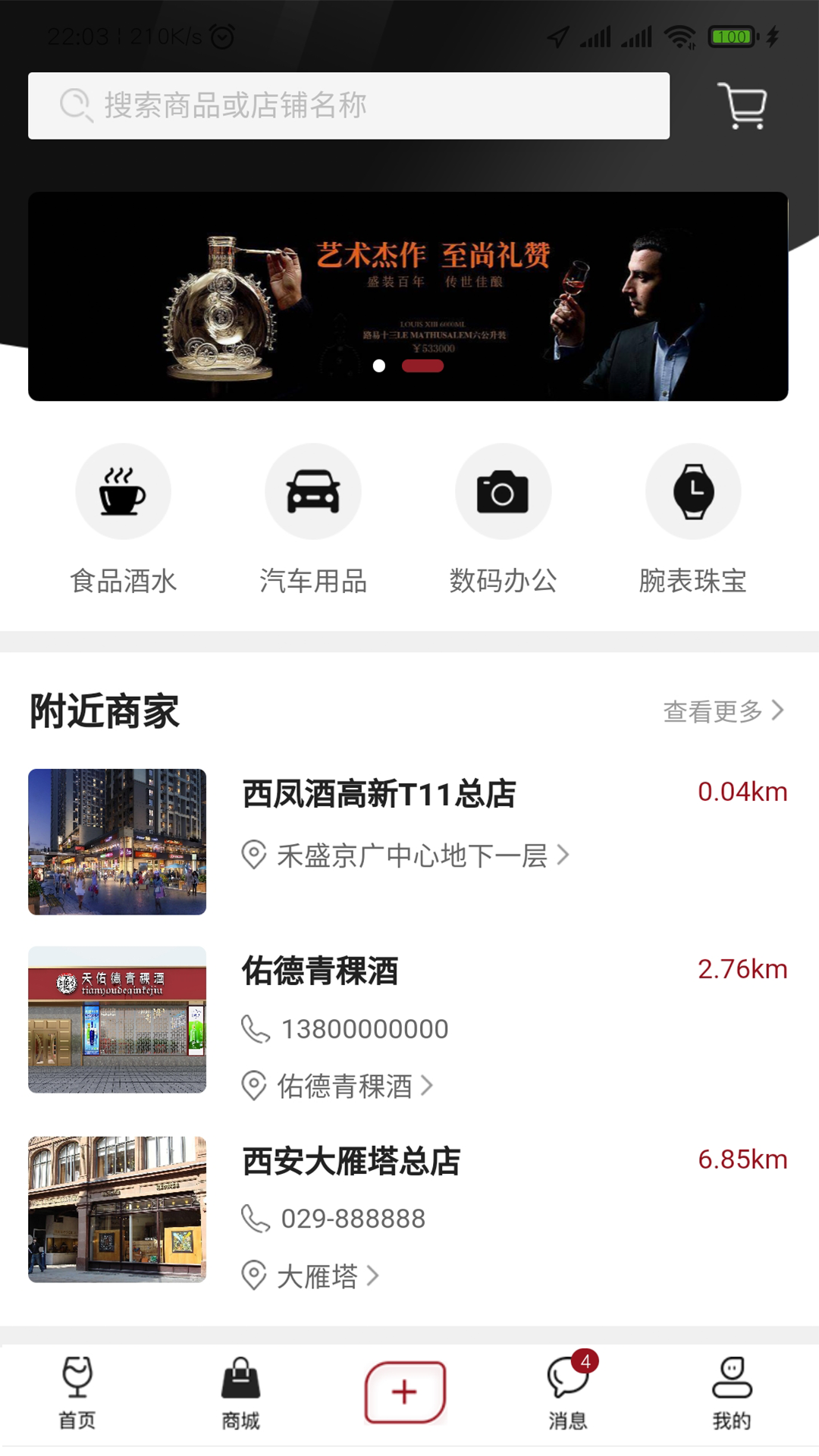
Task: View more nearby merchants via 查看更多
Action: point(723,711)
